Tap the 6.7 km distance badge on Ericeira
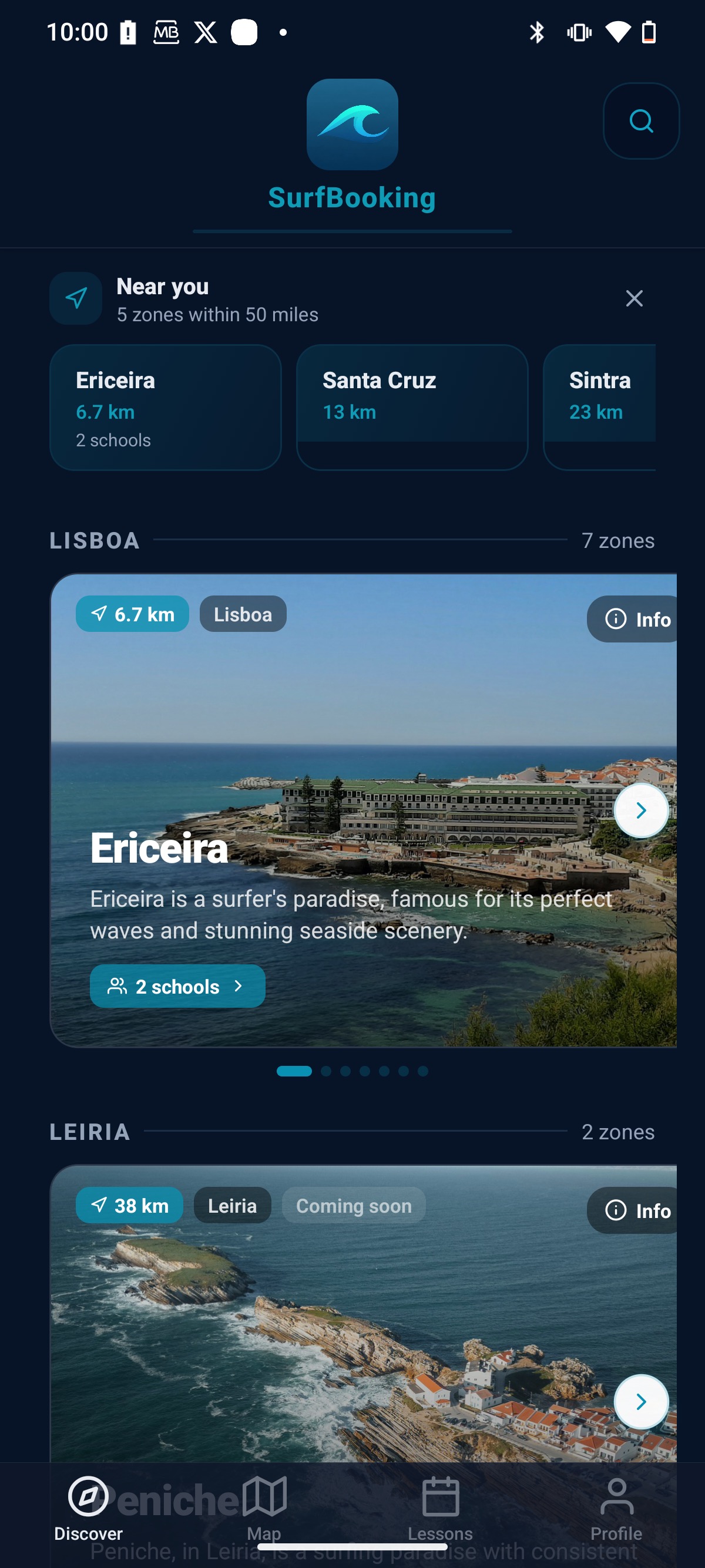 (x=132, y=614)
